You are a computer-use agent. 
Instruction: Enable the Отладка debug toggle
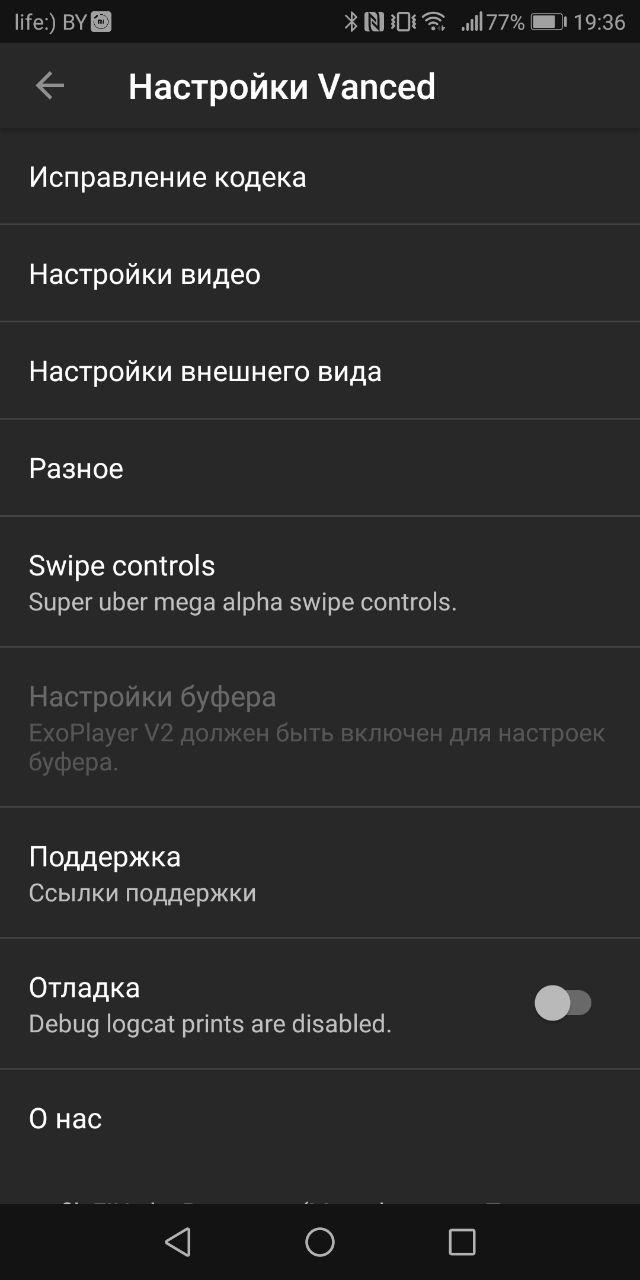tap(563, 1003)
